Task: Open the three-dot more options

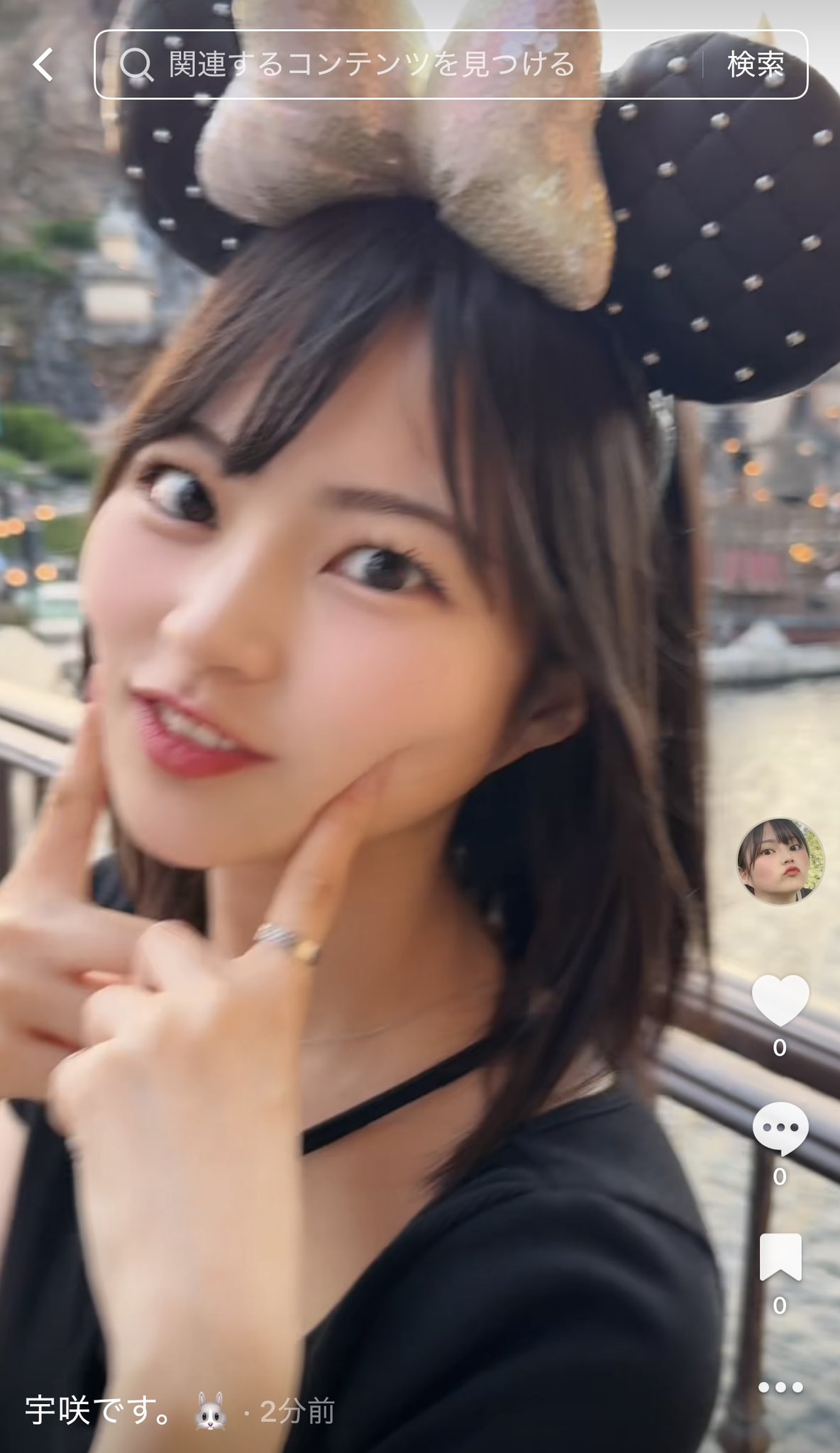Action: [780, 1386]
